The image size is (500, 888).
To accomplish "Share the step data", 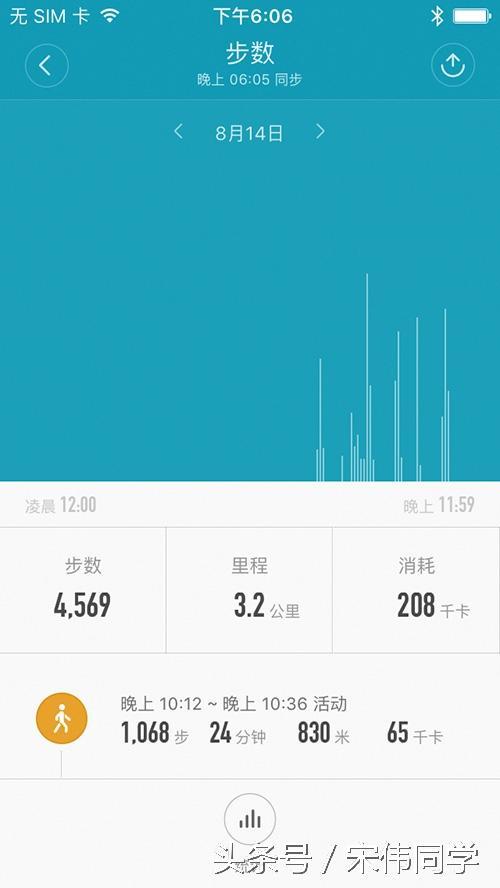I will point(453,66).
